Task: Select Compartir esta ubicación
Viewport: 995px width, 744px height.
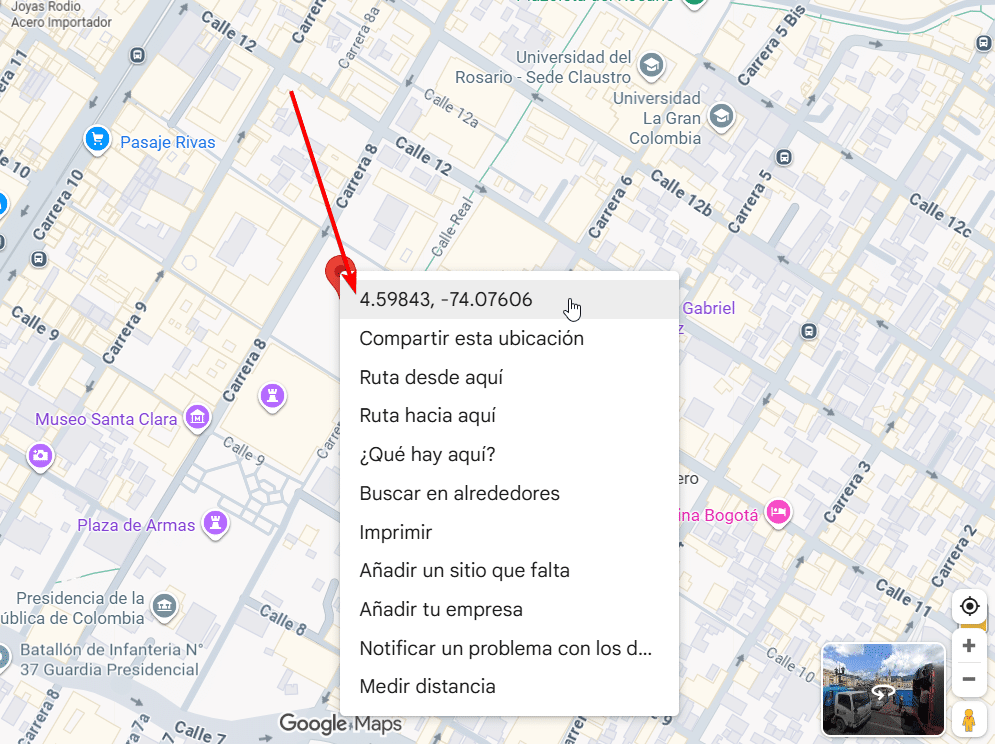Action: [x=471, y=338]
